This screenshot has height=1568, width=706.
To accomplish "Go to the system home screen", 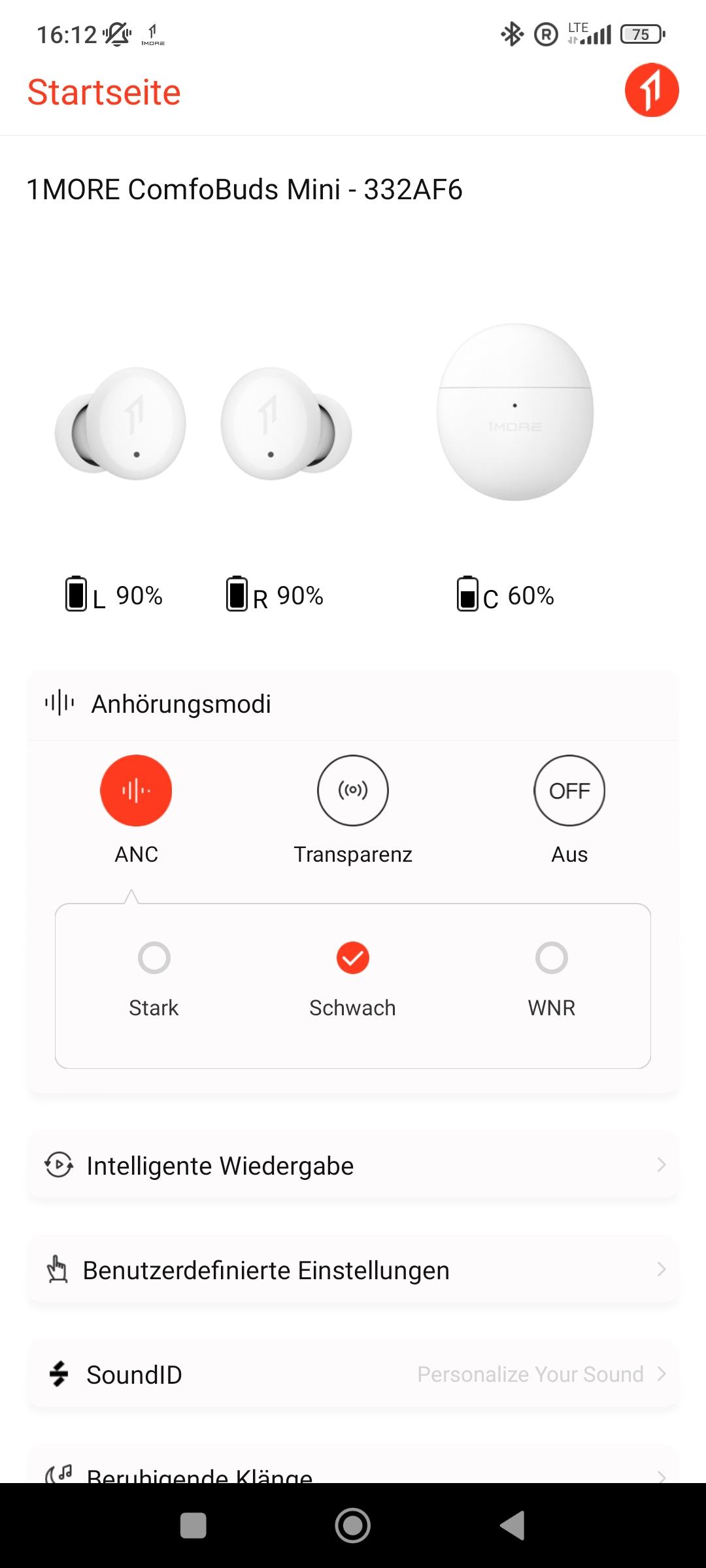I will click(353, 1526).
